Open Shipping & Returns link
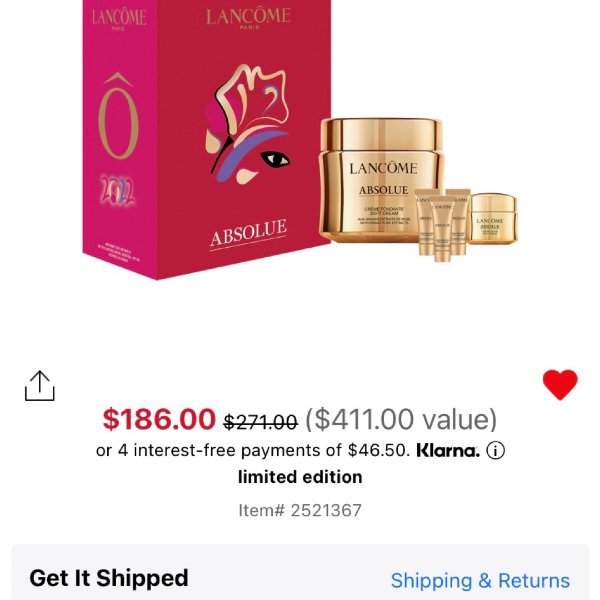600x600 pixels. point(480,580)
